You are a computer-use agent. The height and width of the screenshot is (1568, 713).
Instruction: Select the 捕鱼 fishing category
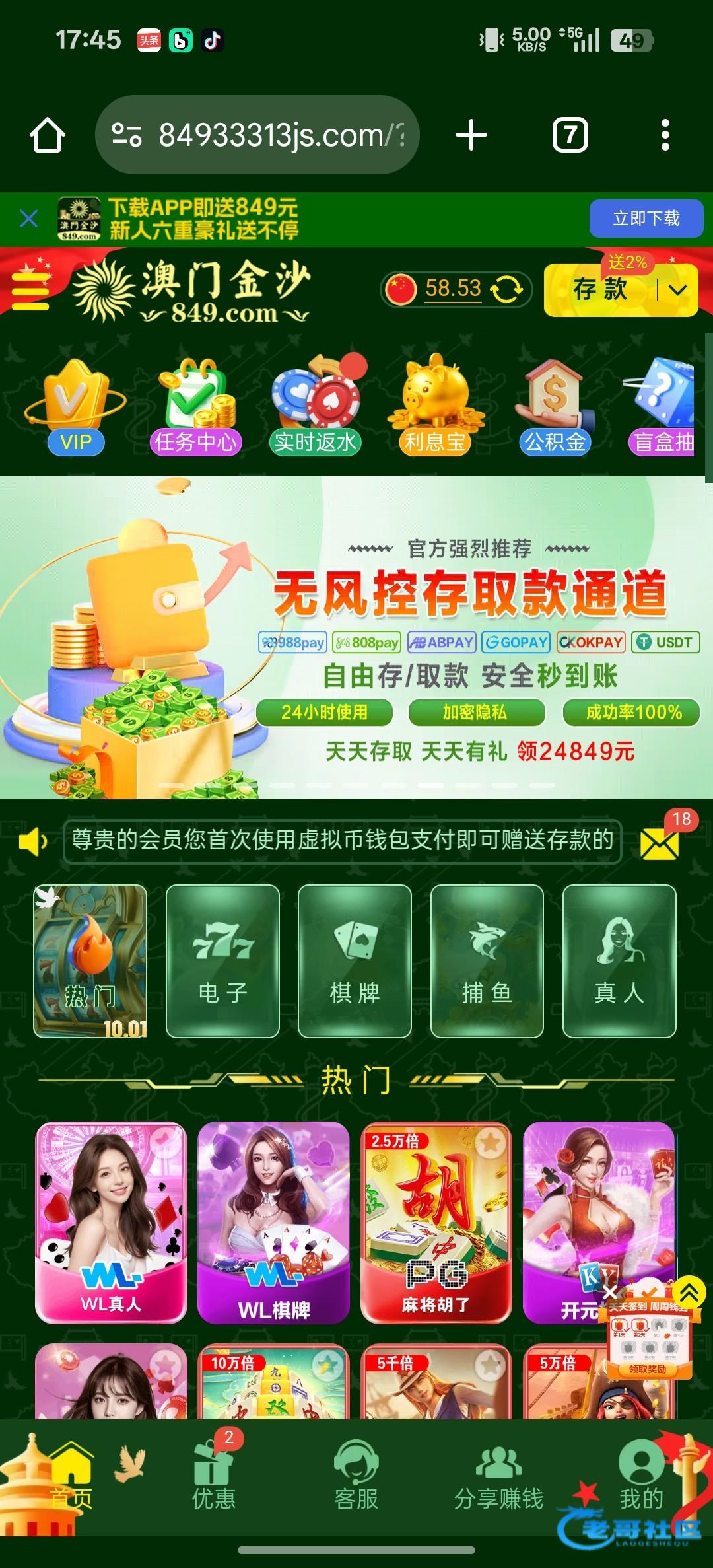(487, 961)
